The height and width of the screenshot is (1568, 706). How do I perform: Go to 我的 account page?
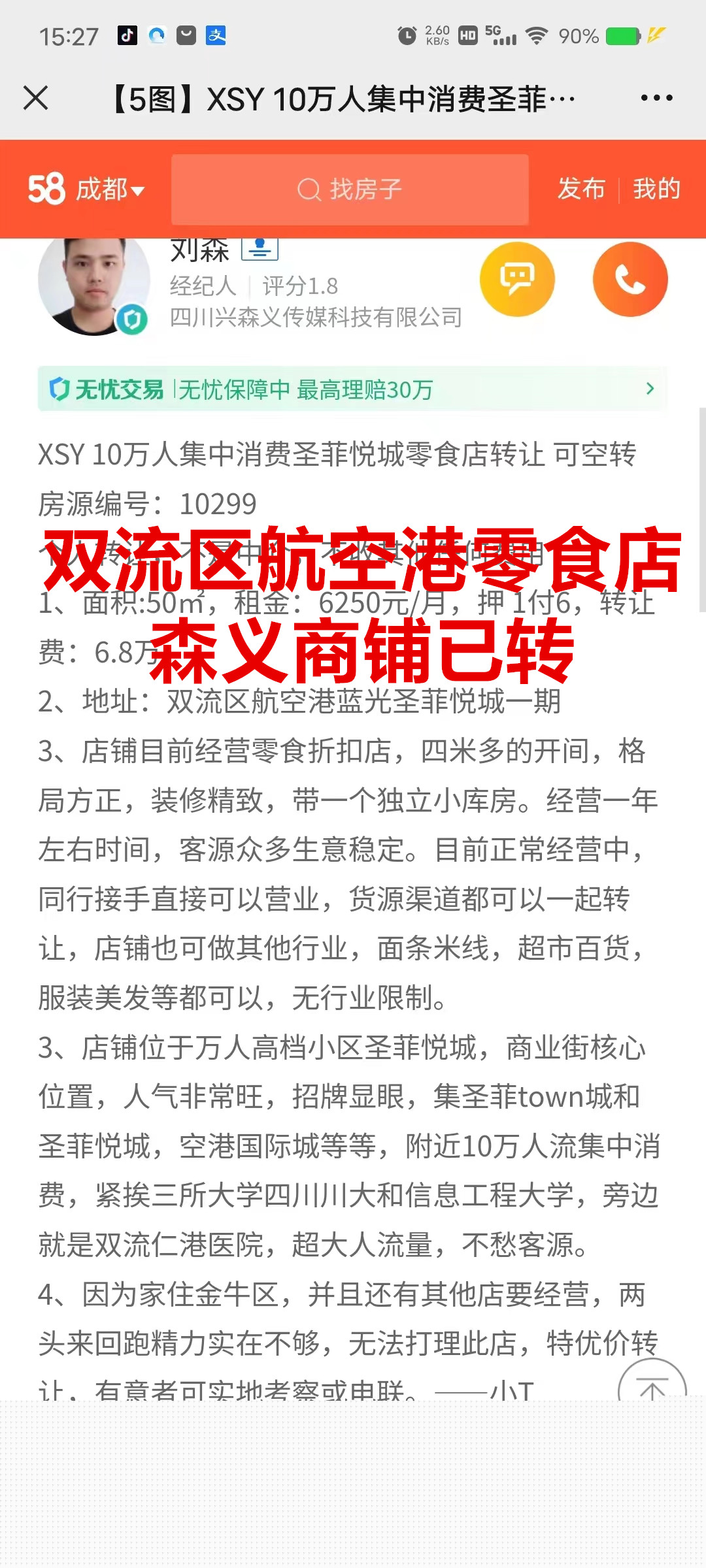point(656,189)
